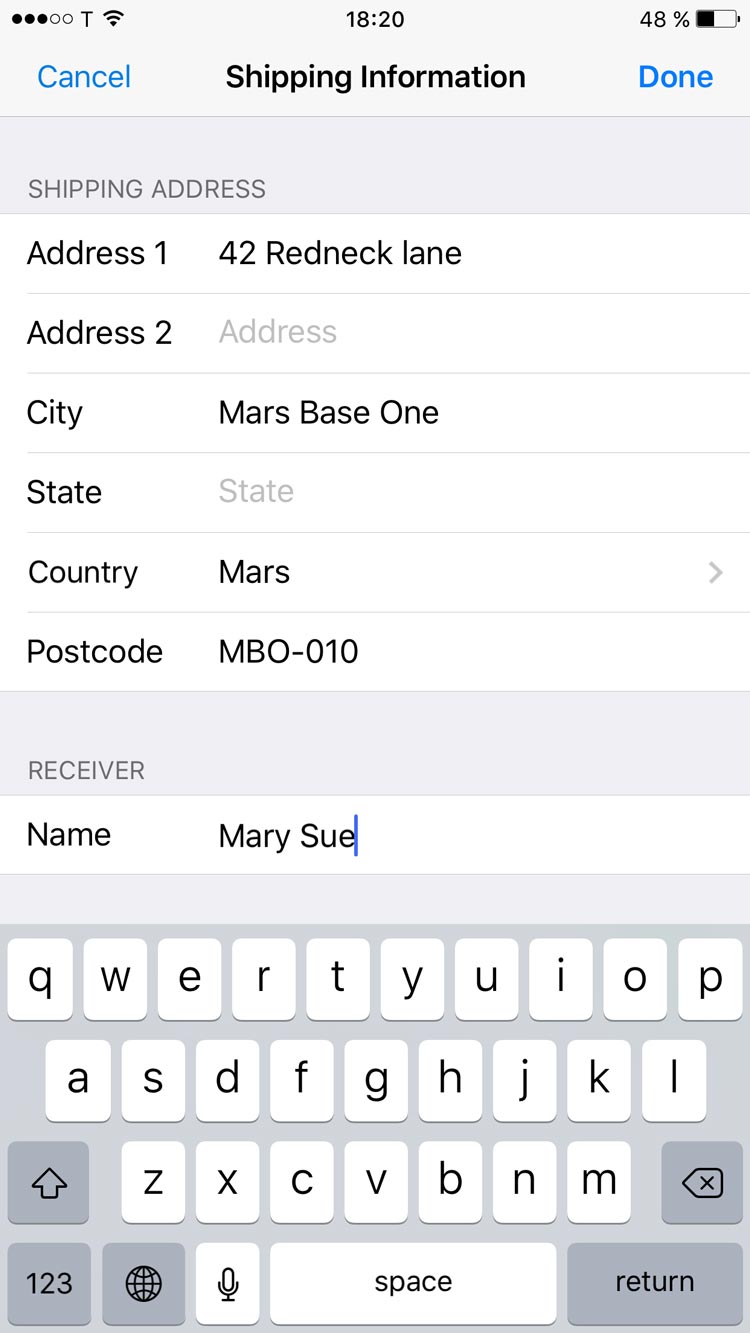This screenshot has height=1333, width=750.
Task: Tap Done to save shipping information
Action: coord(675,77)
